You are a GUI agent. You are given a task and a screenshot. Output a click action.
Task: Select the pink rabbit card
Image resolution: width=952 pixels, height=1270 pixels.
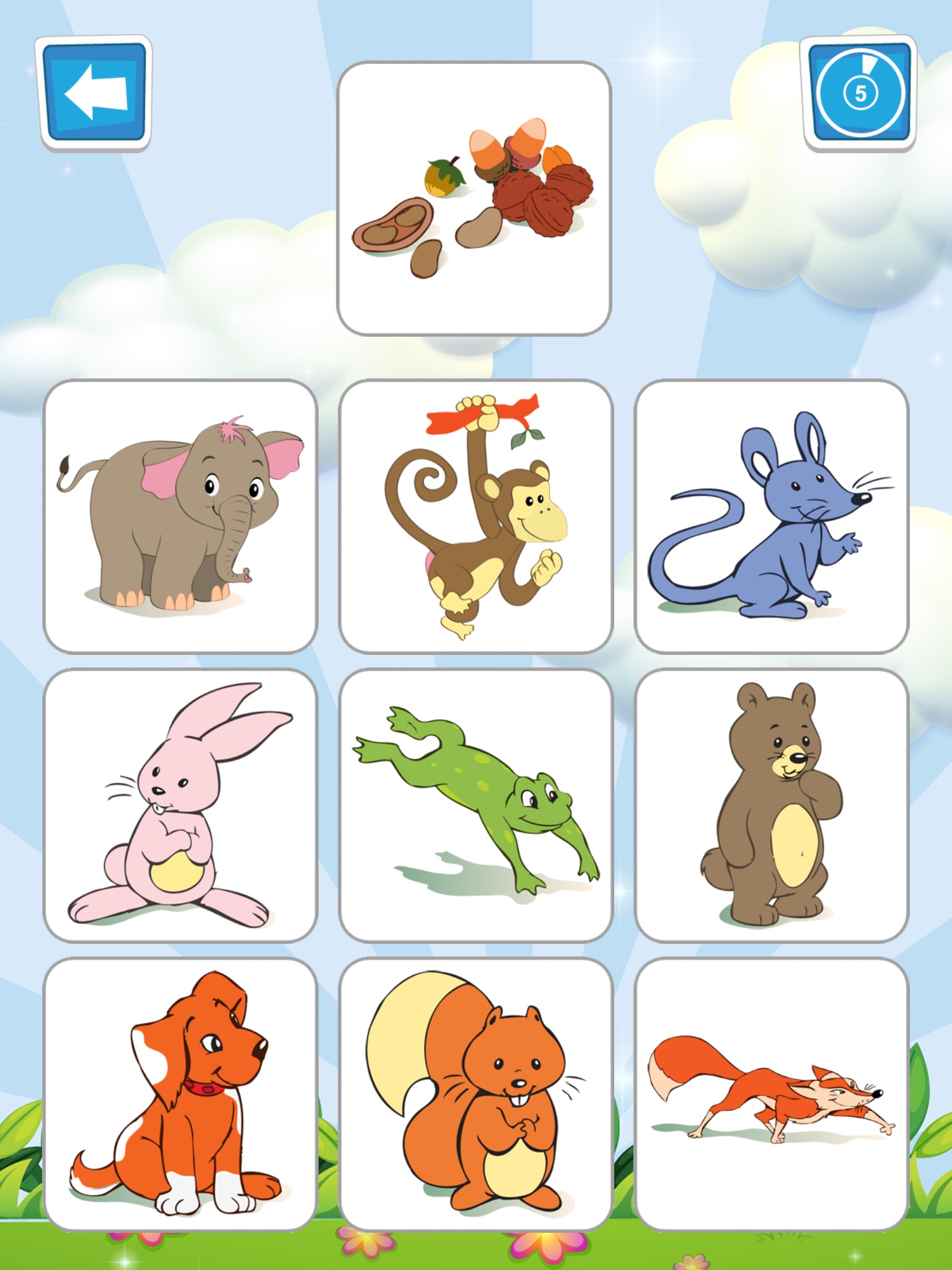pos(180,806)
